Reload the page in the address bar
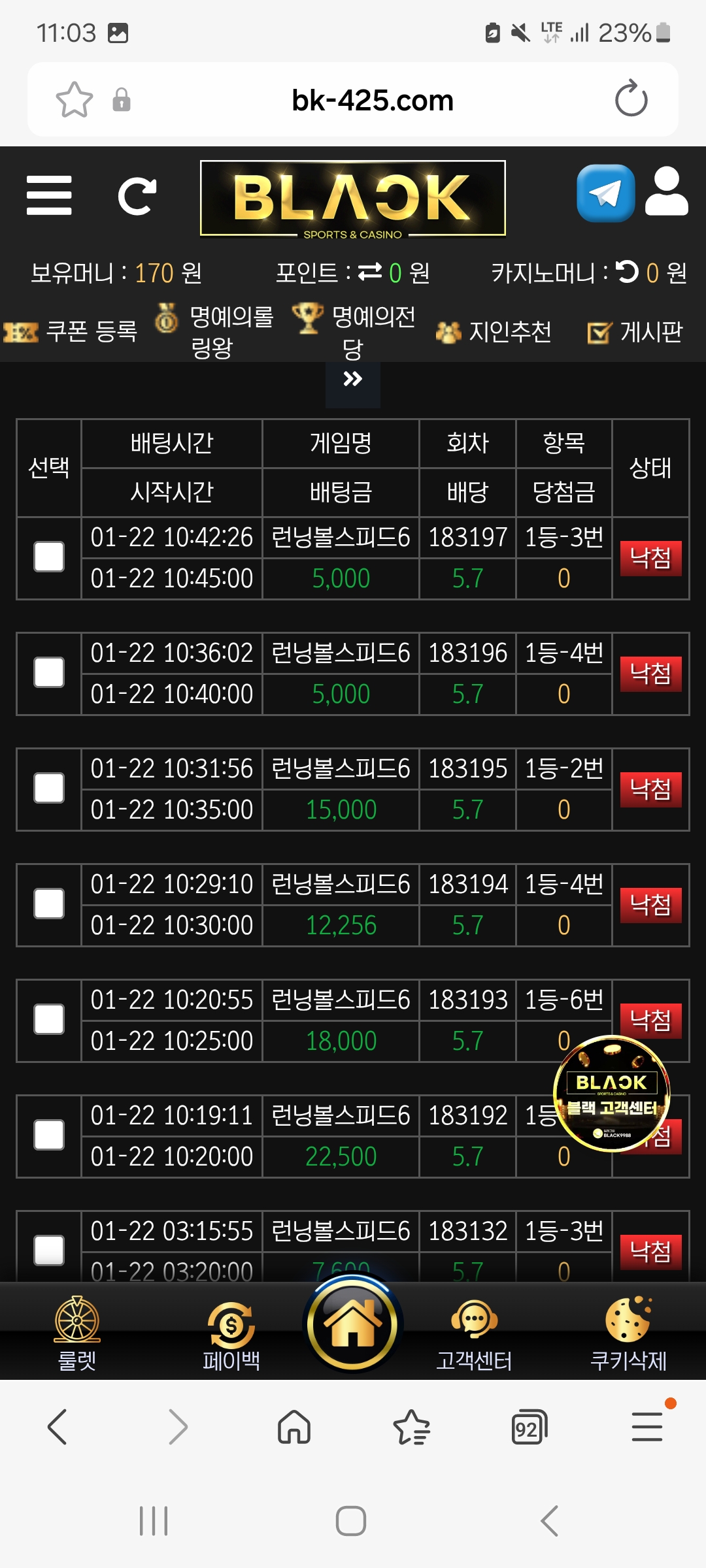 [631, 100]
